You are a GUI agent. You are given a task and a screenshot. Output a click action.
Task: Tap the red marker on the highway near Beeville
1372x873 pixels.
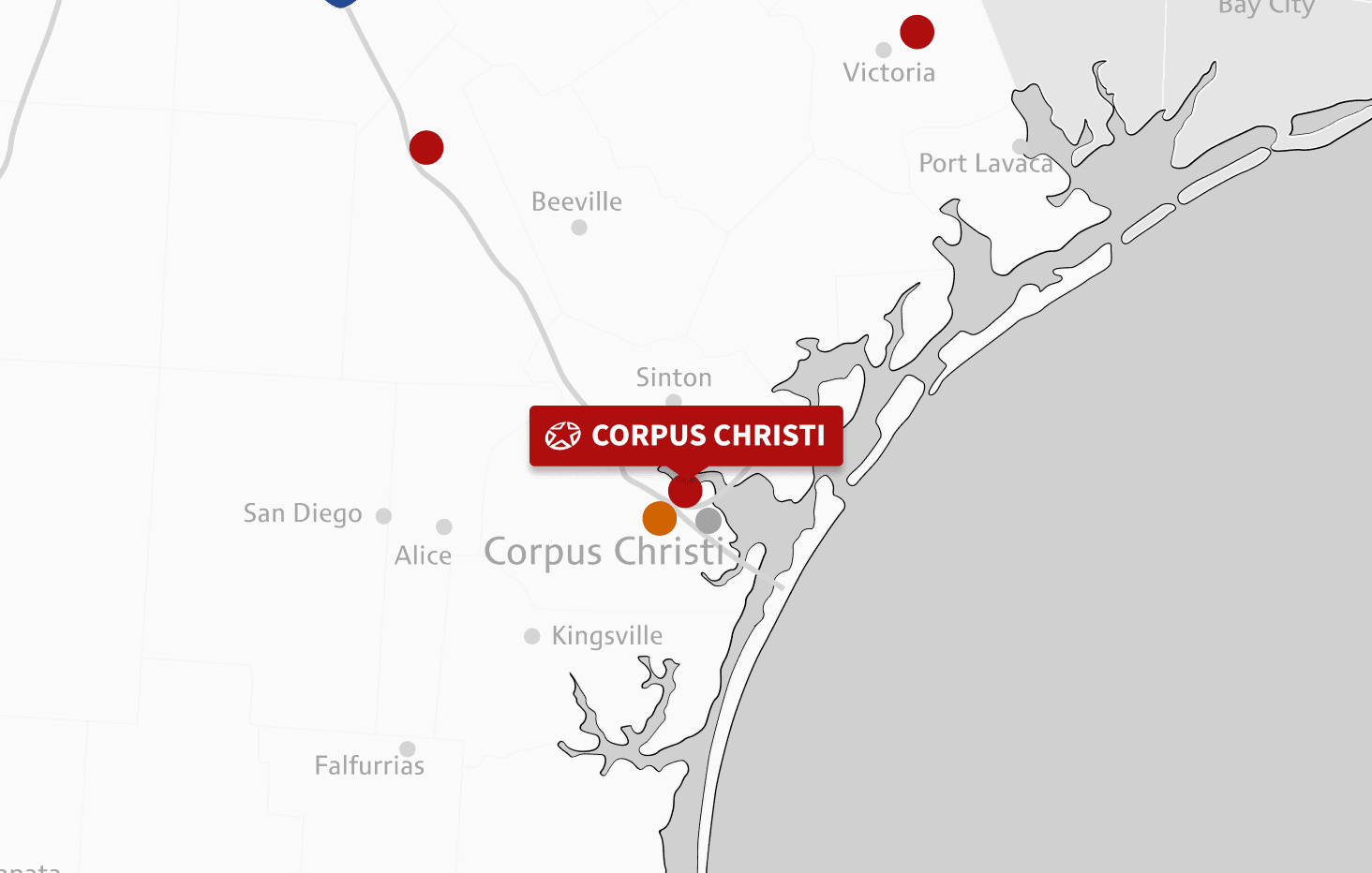pos(426,147)
